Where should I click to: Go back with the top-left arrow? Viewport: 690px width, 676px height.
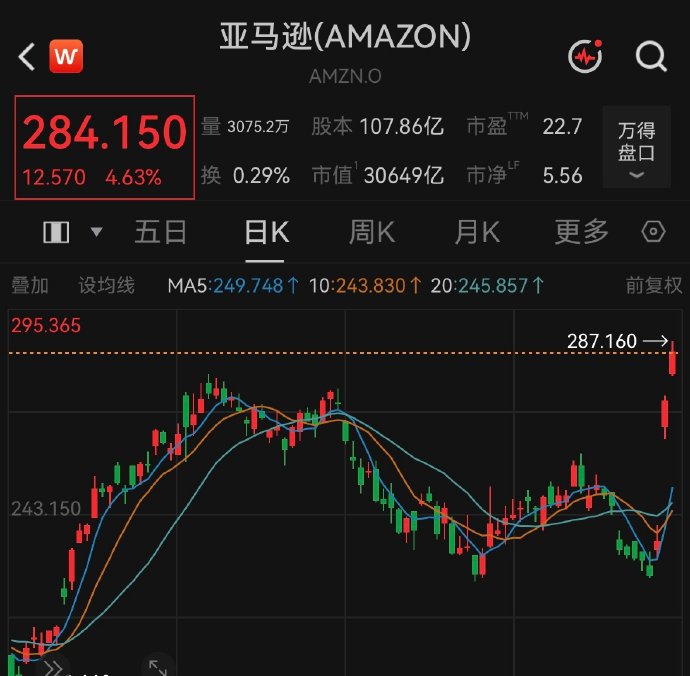(x=27, y=57)
